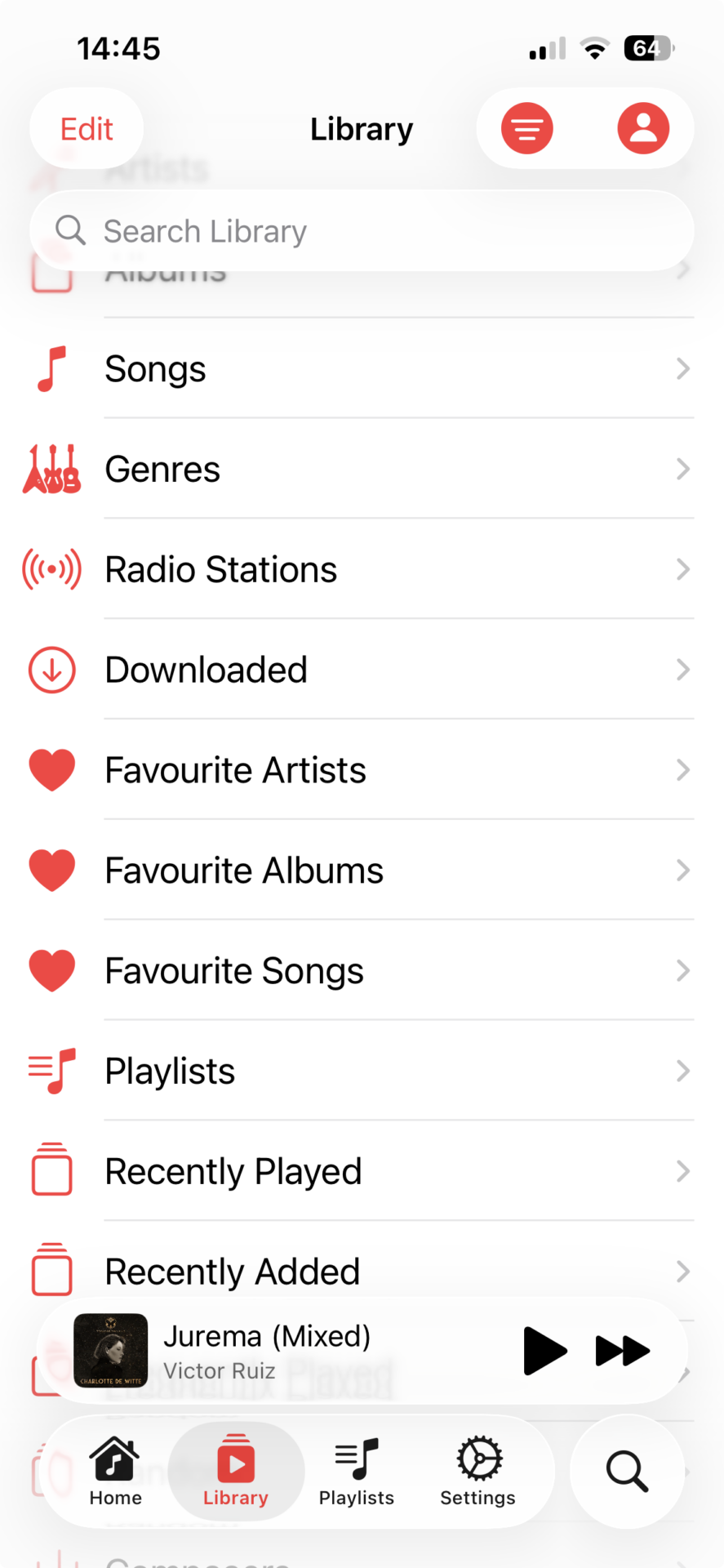Go to the Settings tab
Screen dimensions: 724x1568
(478, 1472)
